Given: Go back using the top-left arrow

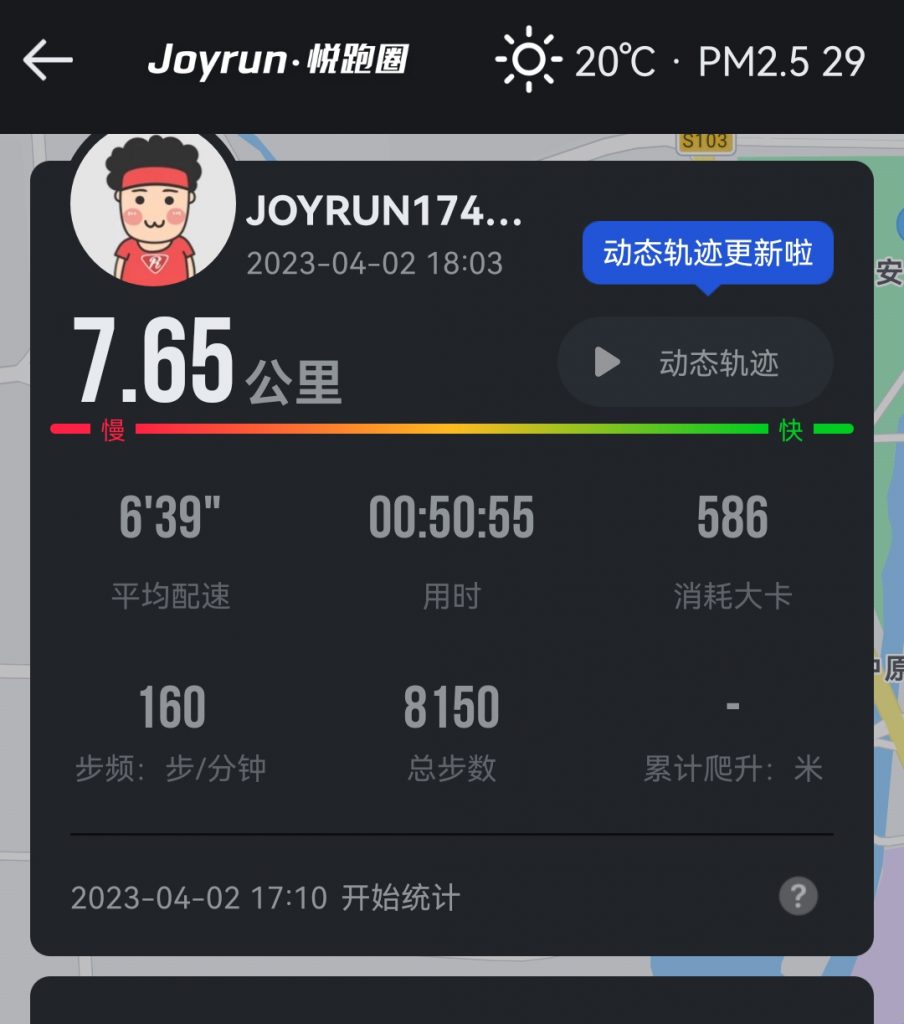Looking at the screenshot, I should [48, 61].
